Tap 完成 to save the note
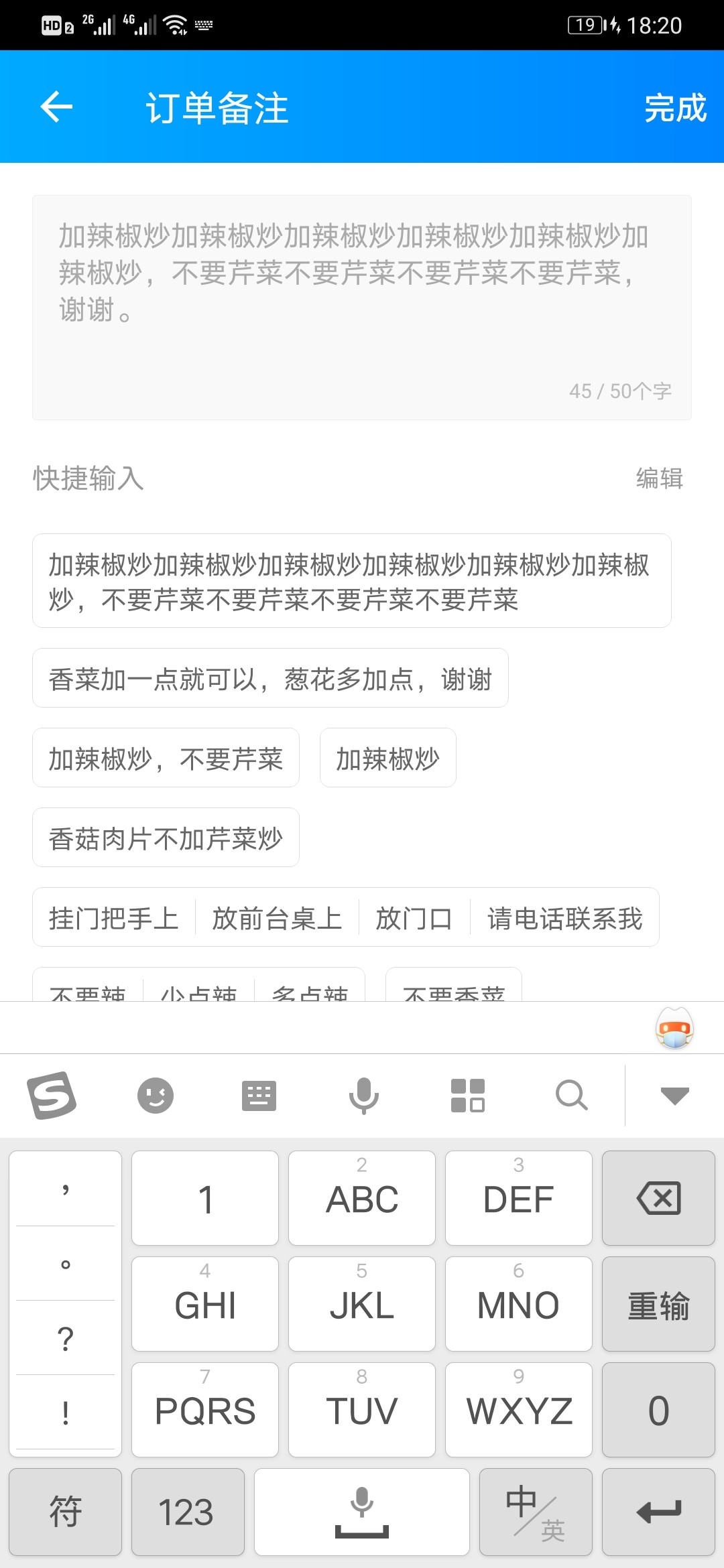Image resolution: width=724 pixels, height=1568 pixels. (x=675, y=107)
